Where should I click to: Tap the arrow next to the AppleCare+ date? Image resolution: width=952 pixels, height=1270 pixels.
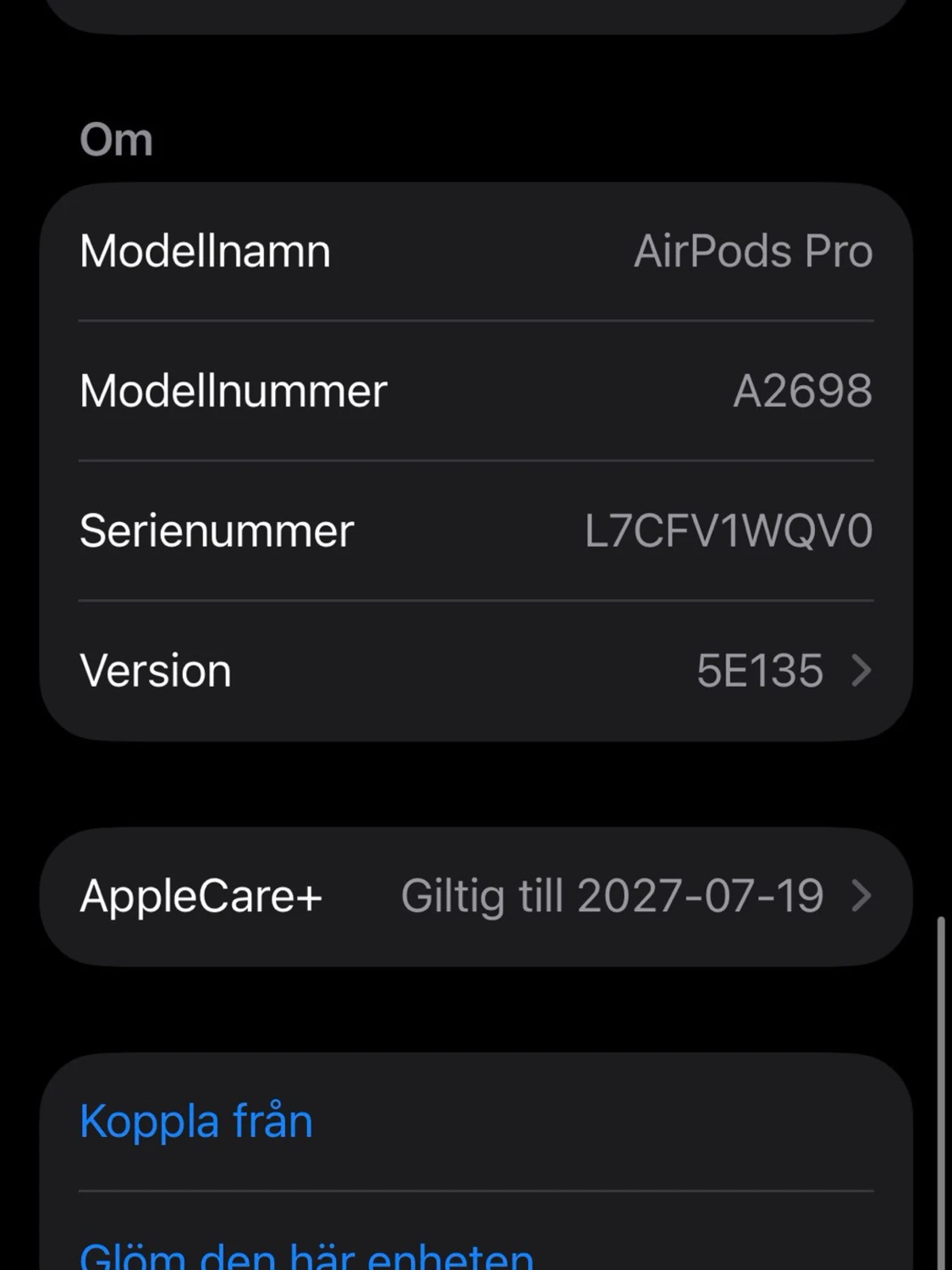pos(861,895)
